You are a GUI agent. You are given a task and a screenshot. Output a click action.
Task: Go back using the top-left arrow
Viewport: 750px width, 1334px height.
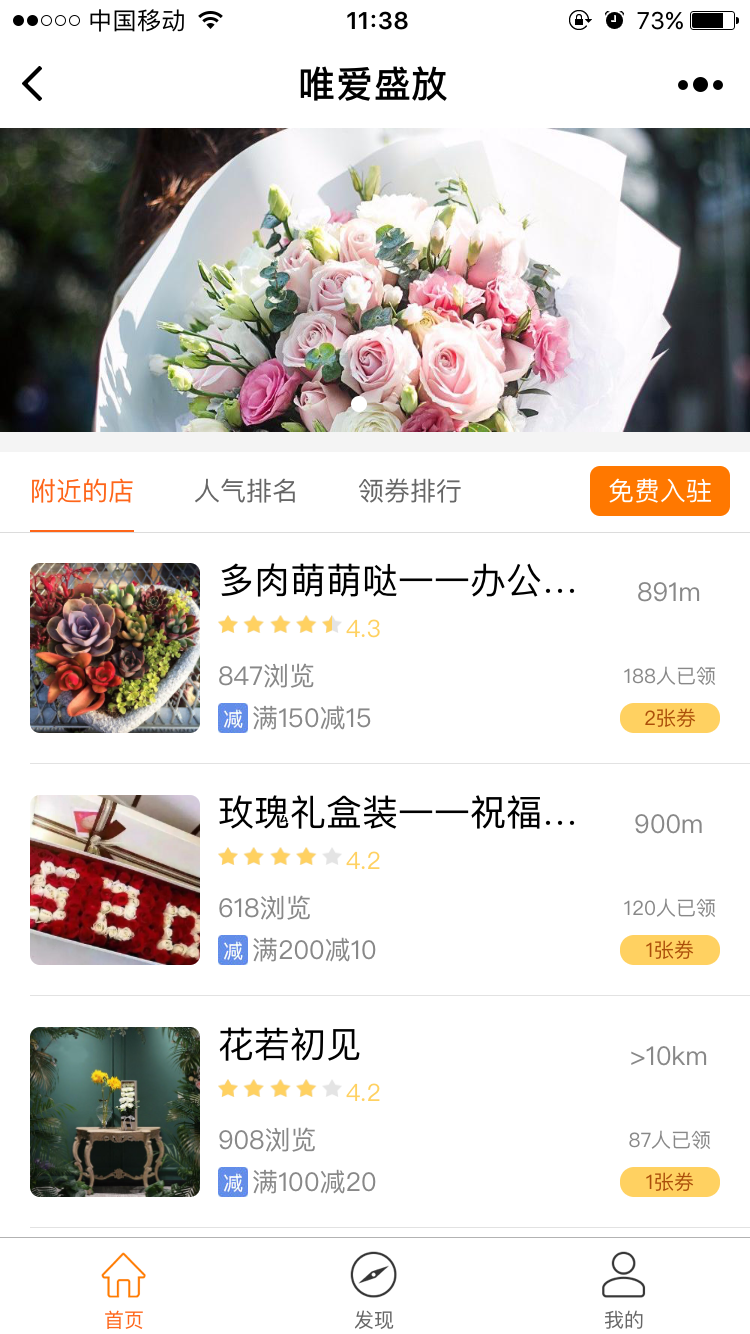click(33, 84)
